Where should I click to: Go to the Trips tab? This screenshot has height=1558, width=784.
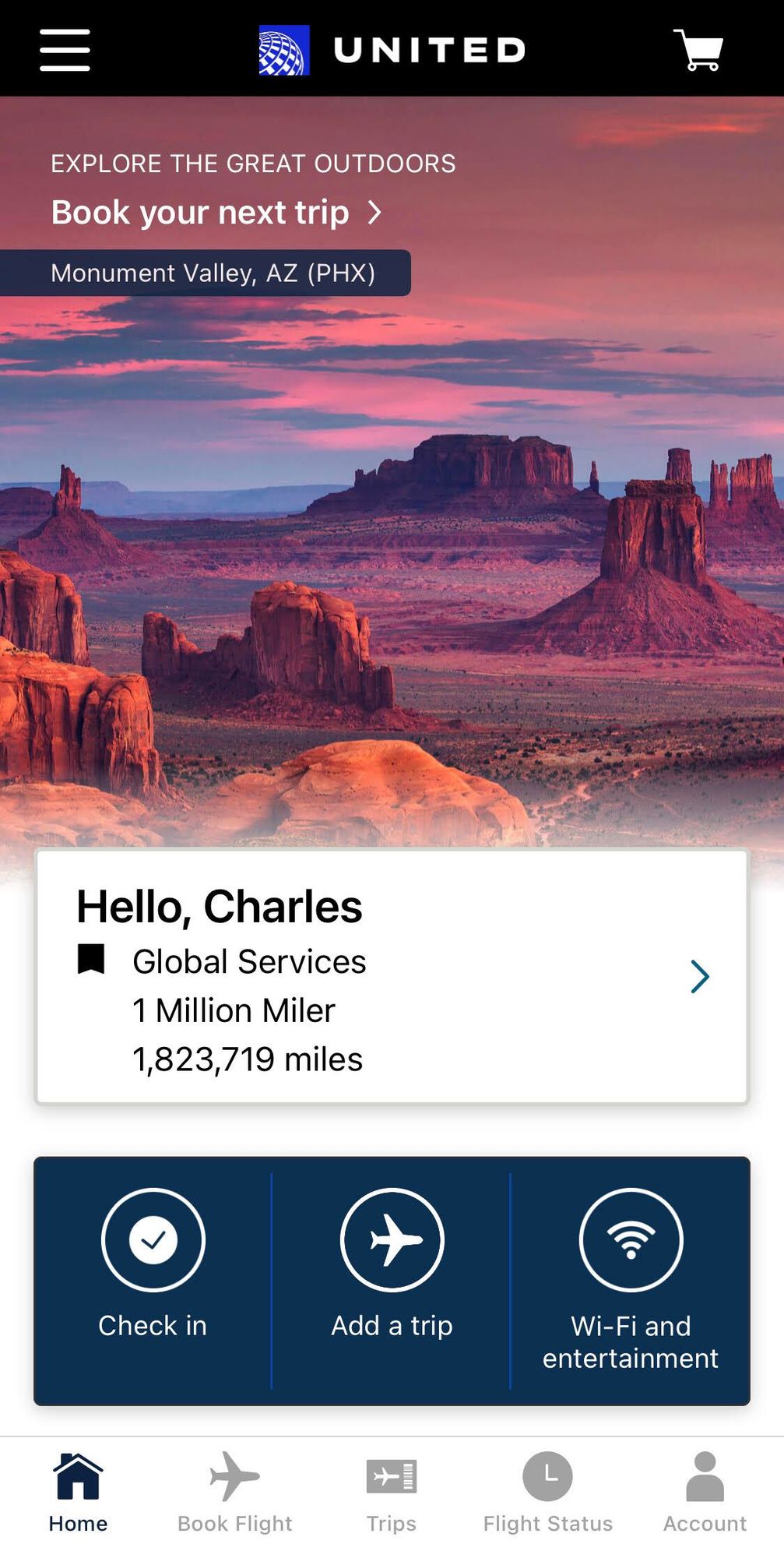click(392, 1493)
